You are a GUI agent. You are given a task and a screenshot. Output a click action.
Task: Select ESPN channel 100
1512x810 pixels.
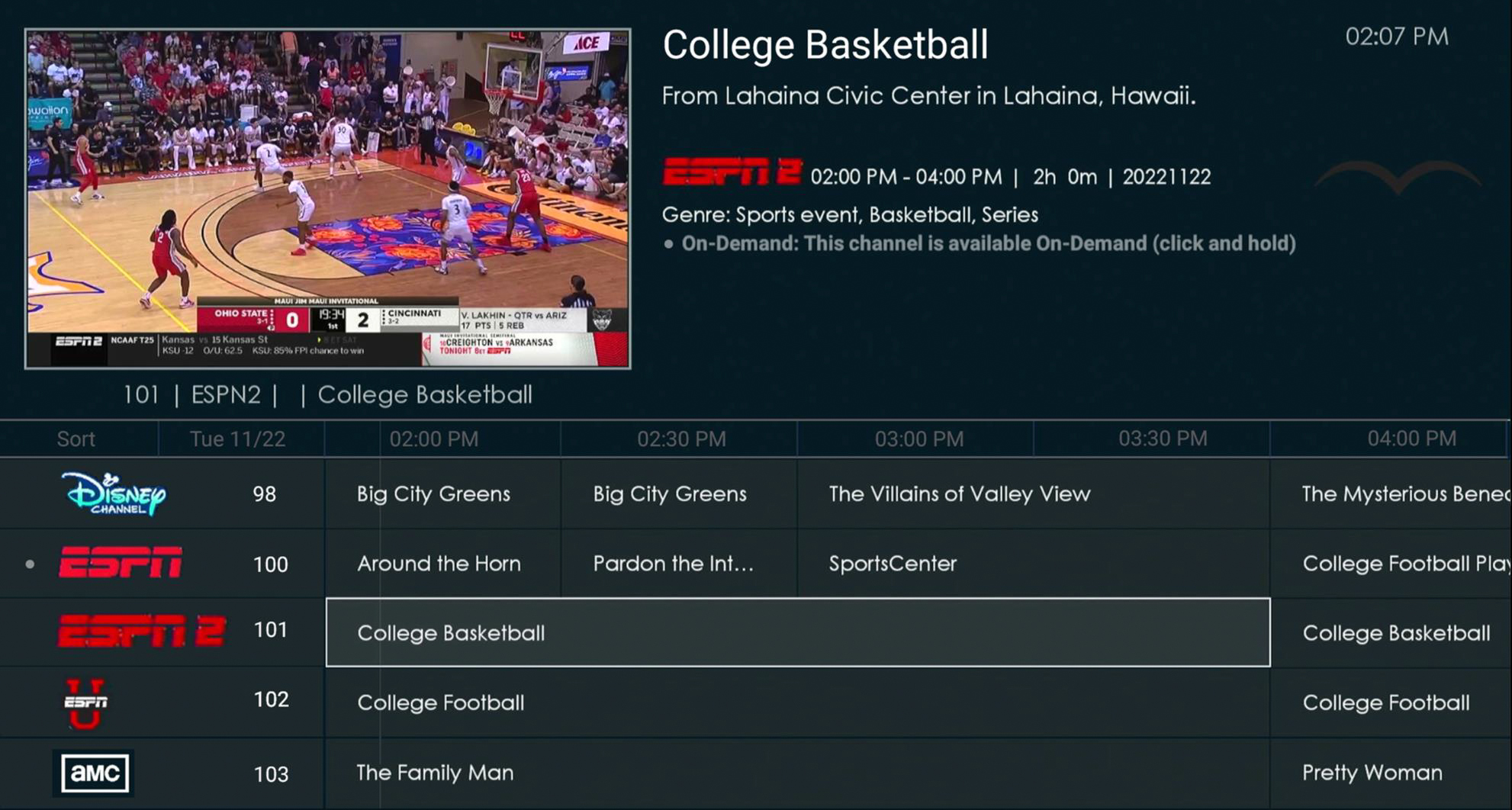[162, 564]
